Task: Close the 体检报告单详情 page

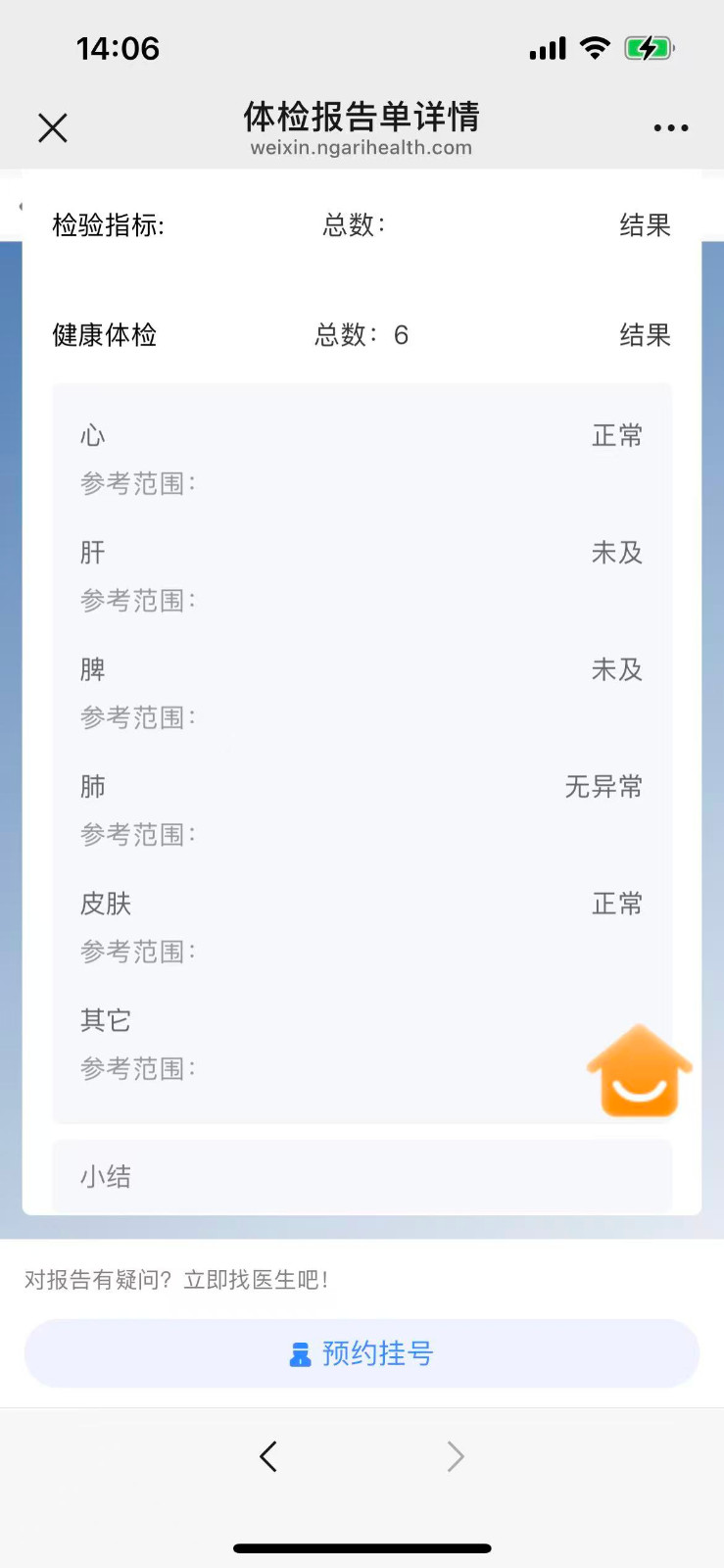Action: 53,127
